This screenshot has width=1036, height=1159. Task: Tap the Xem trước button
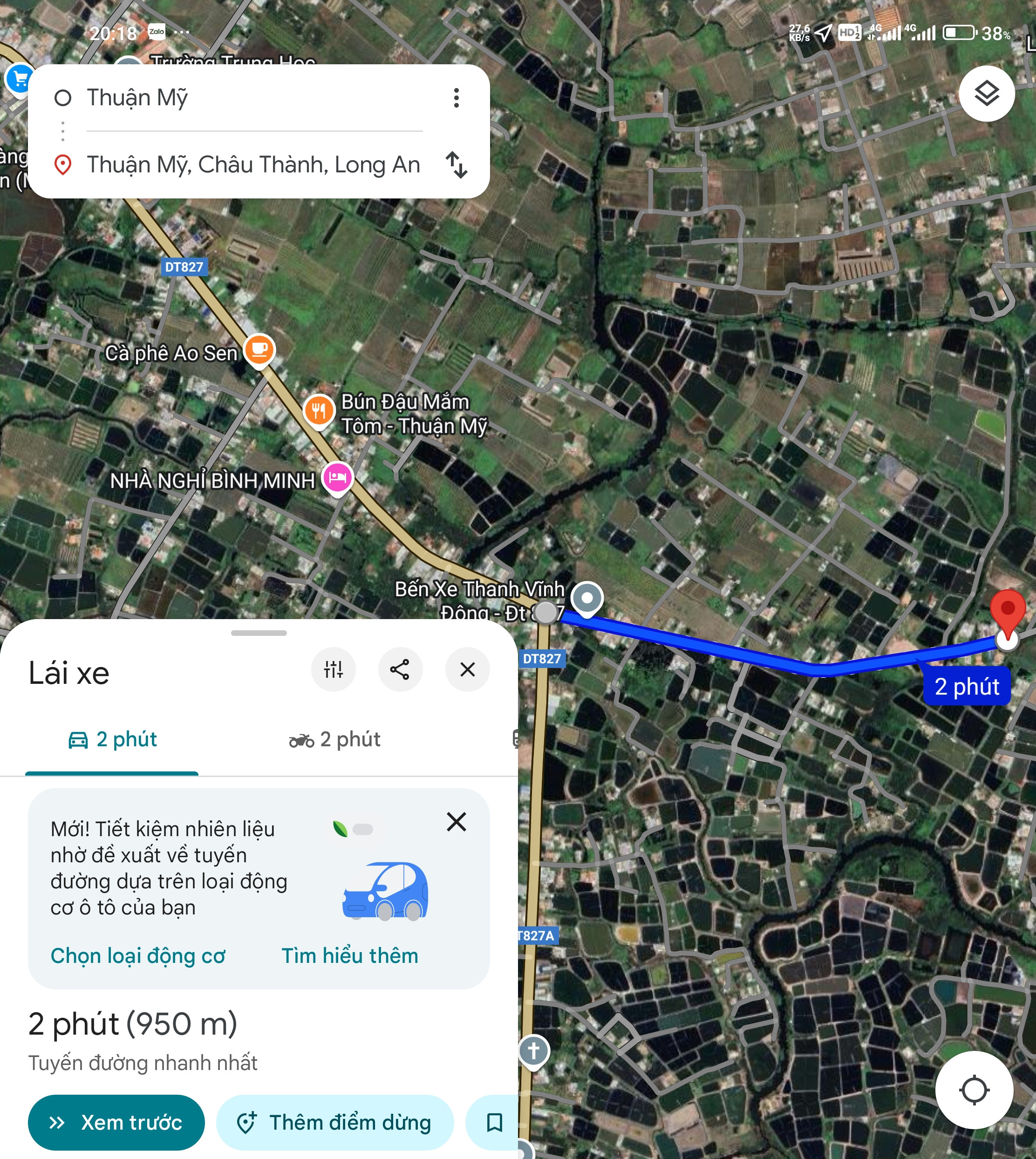coord(116,1123)
